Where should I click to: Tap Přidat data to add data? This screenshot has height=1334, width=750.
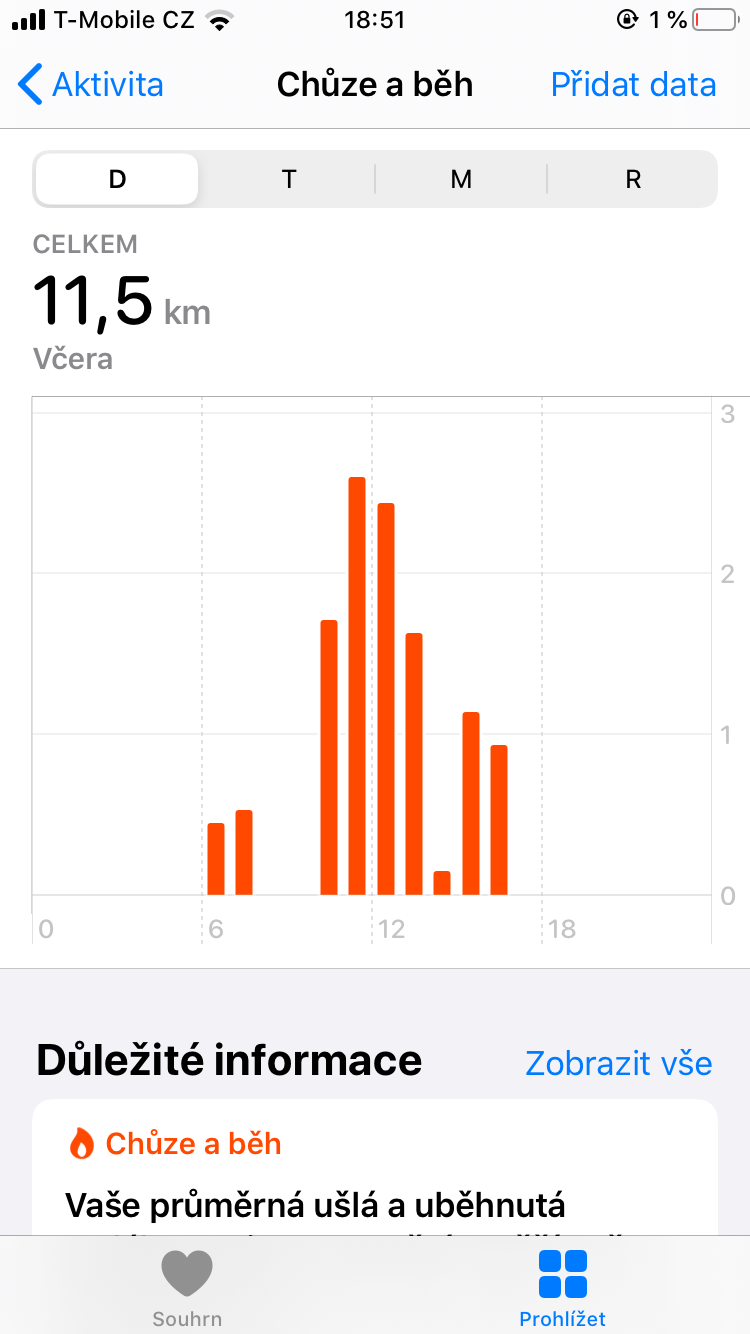click(x=633, y=85)
